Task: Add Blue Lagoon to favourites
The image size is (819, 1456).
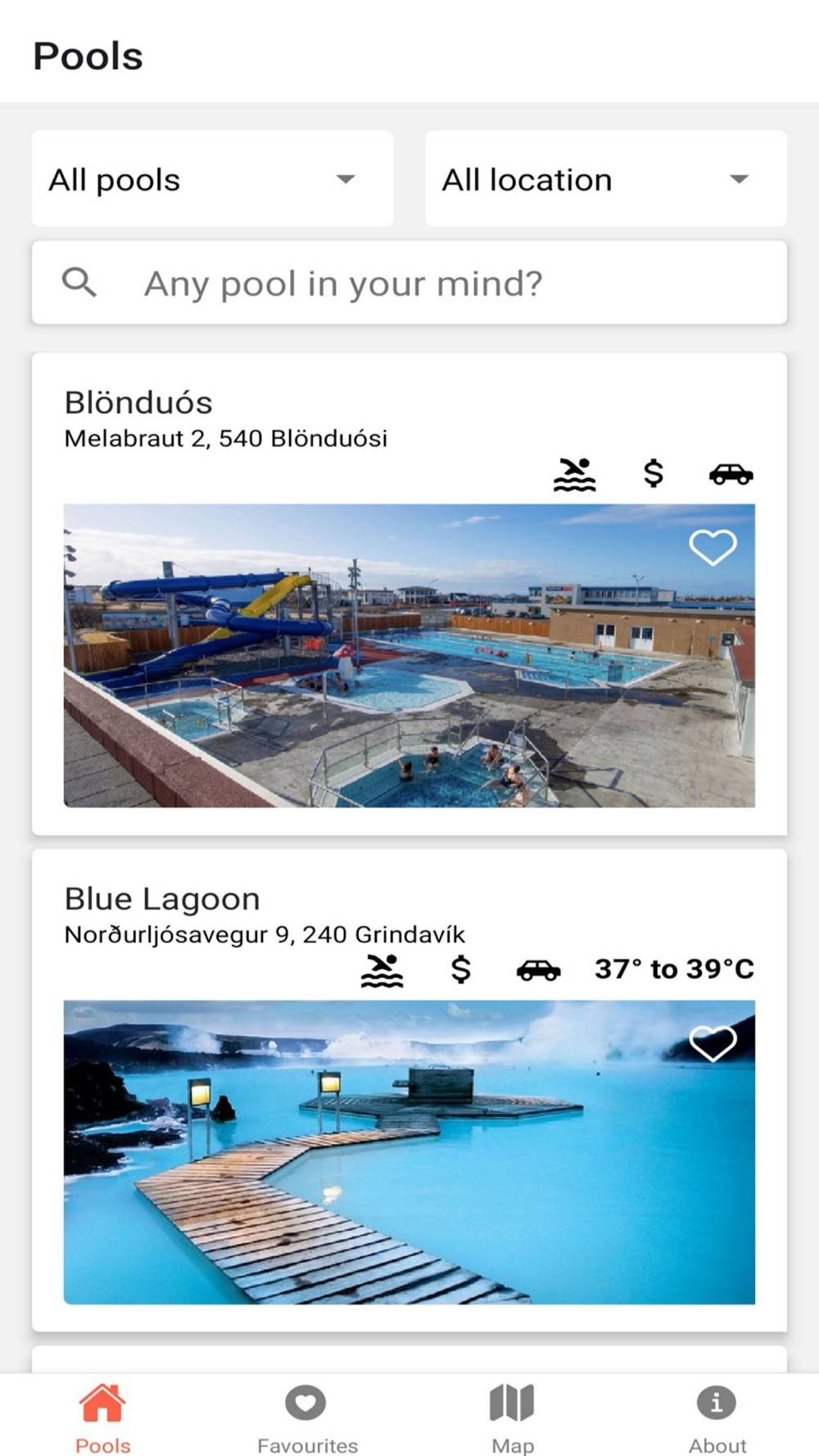Action: click(x=713, y=1042)
